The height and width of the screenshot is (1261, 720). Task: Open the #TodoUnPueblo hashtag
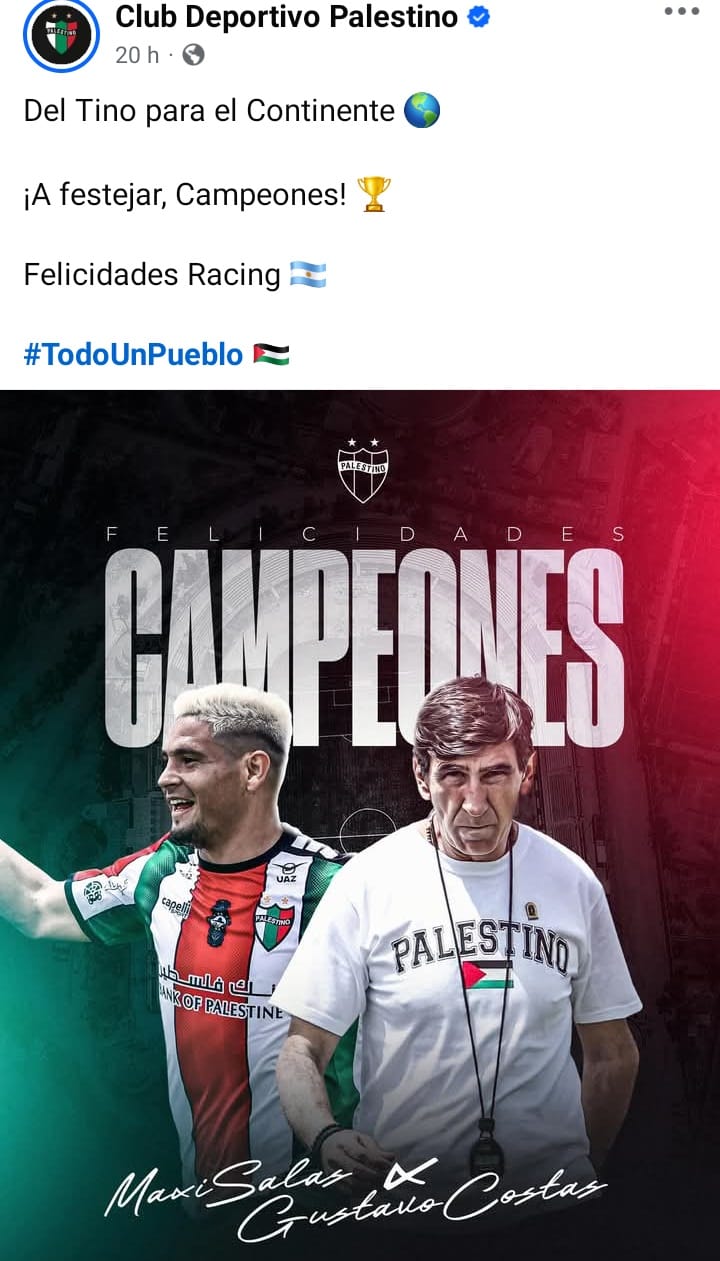tap(133, 354)
